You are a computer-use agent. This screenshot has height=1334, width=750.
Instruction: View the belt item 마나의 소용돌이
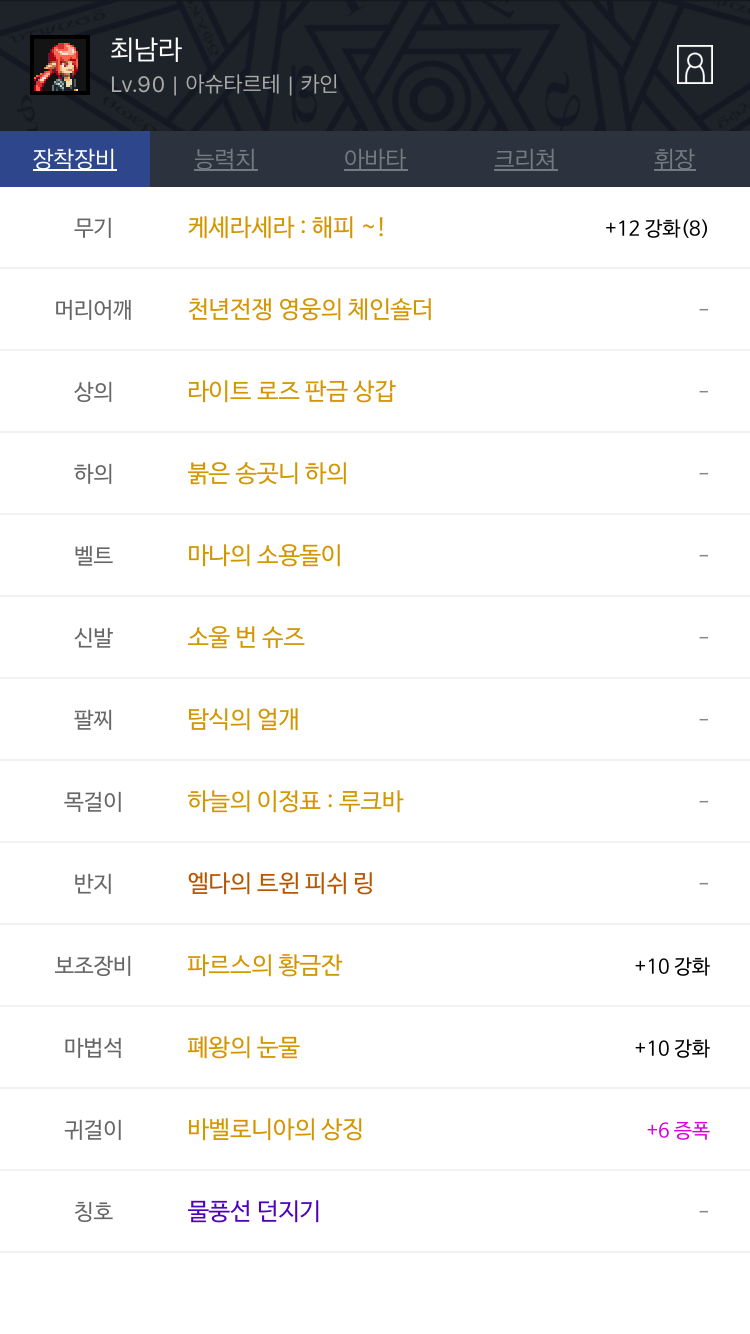(375, 555)
